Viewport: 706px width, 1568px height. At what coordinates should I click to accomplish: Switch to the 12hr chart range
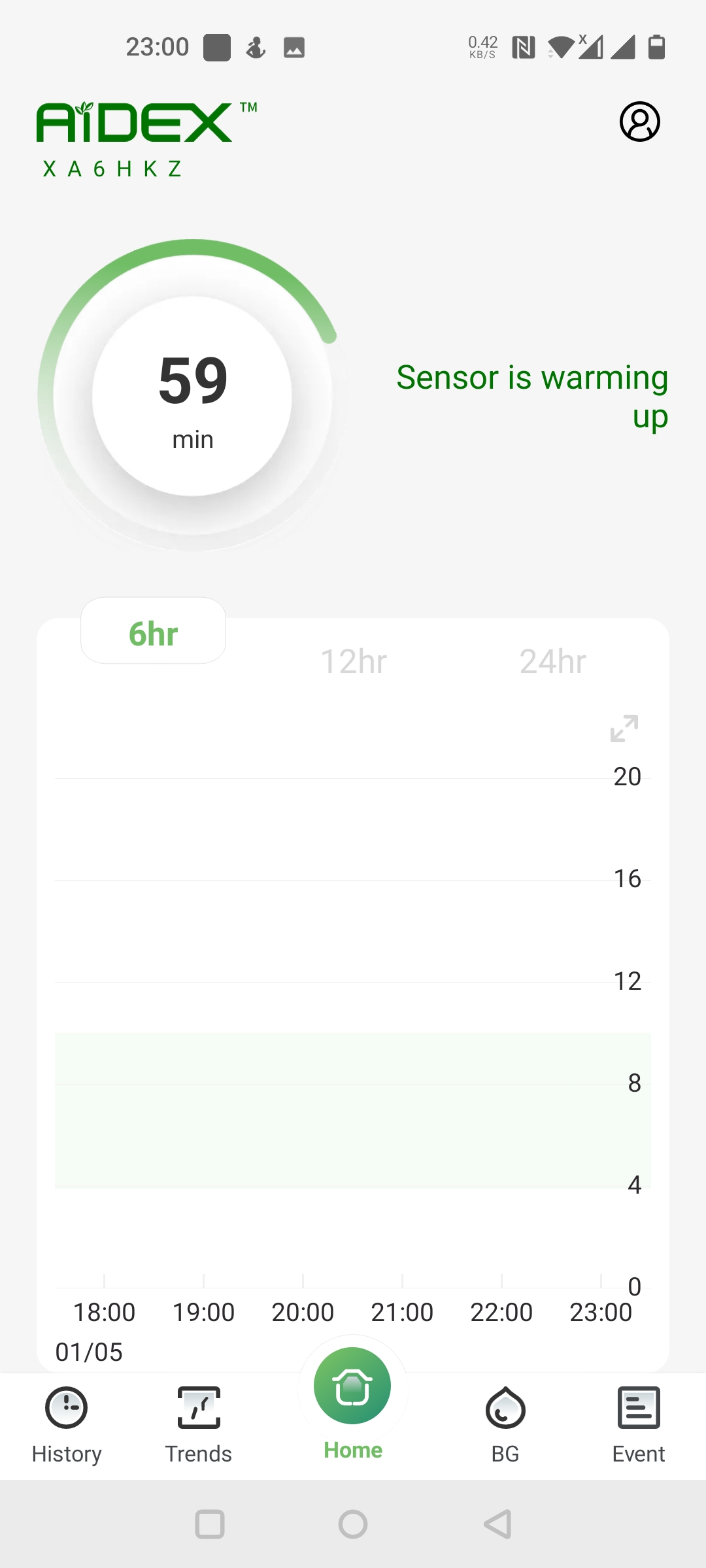[x=354, y=661]
